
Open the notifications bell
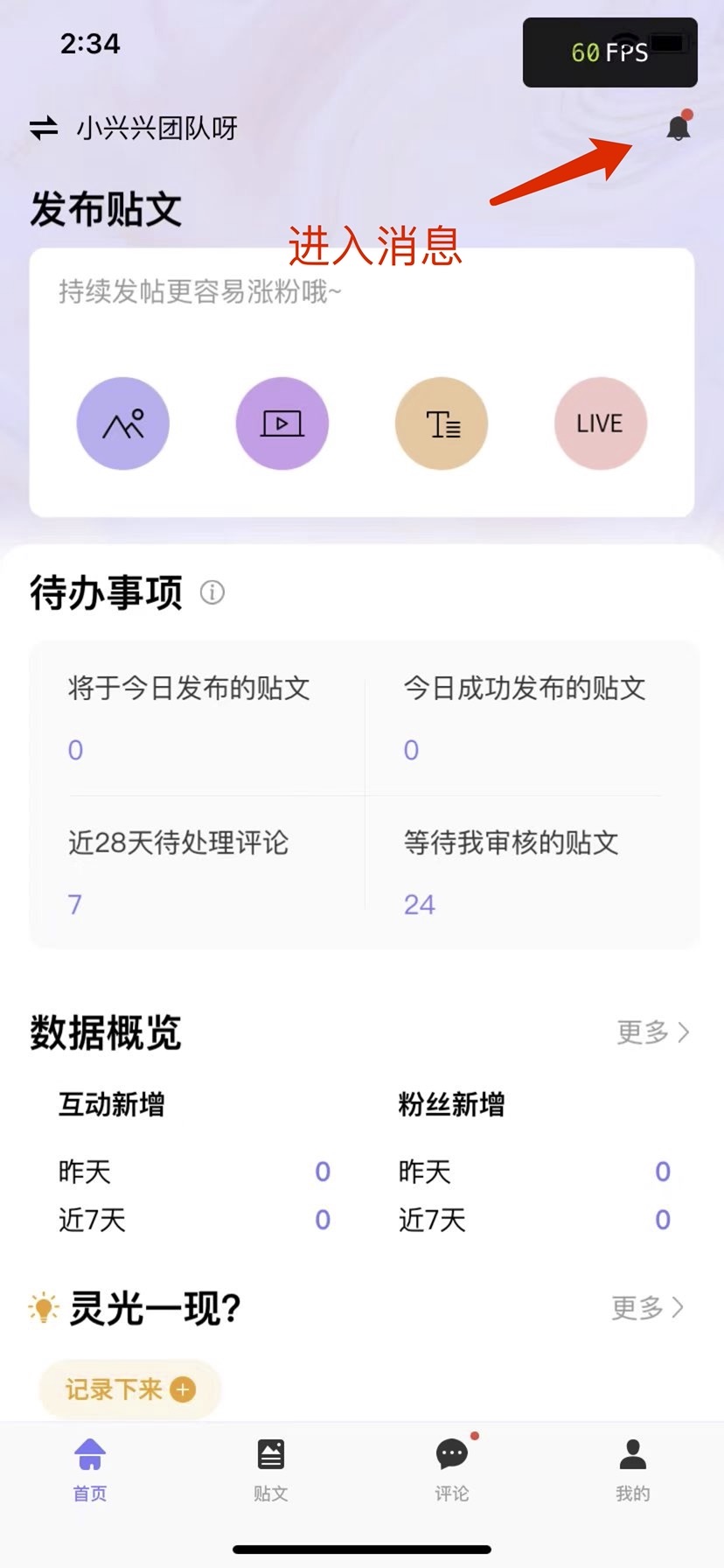tap(679, 128)
